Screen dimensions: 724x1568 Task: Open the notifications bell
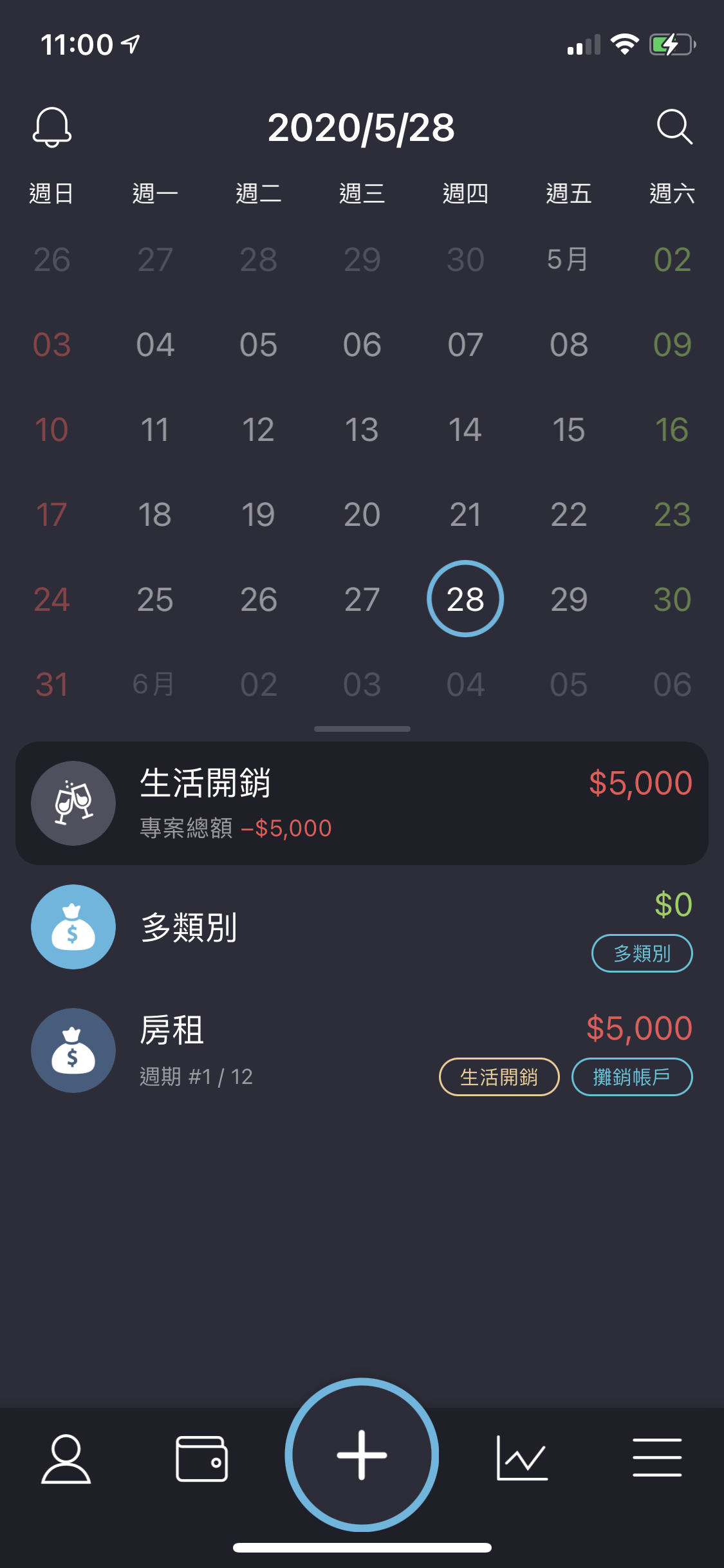pos(51,127)
